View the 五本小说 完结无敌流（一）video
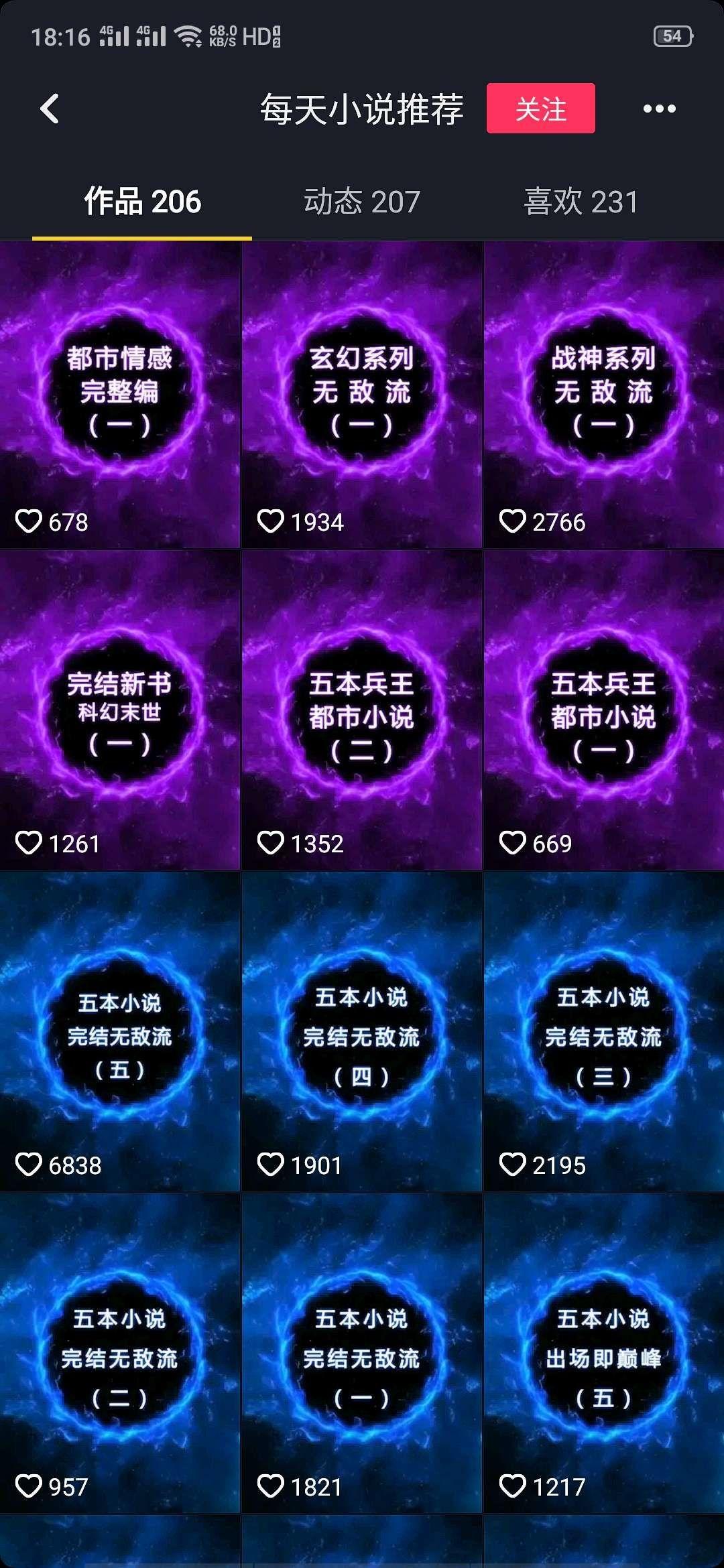The width and height of the screenshot is (724, 1568). [362, 1354]
